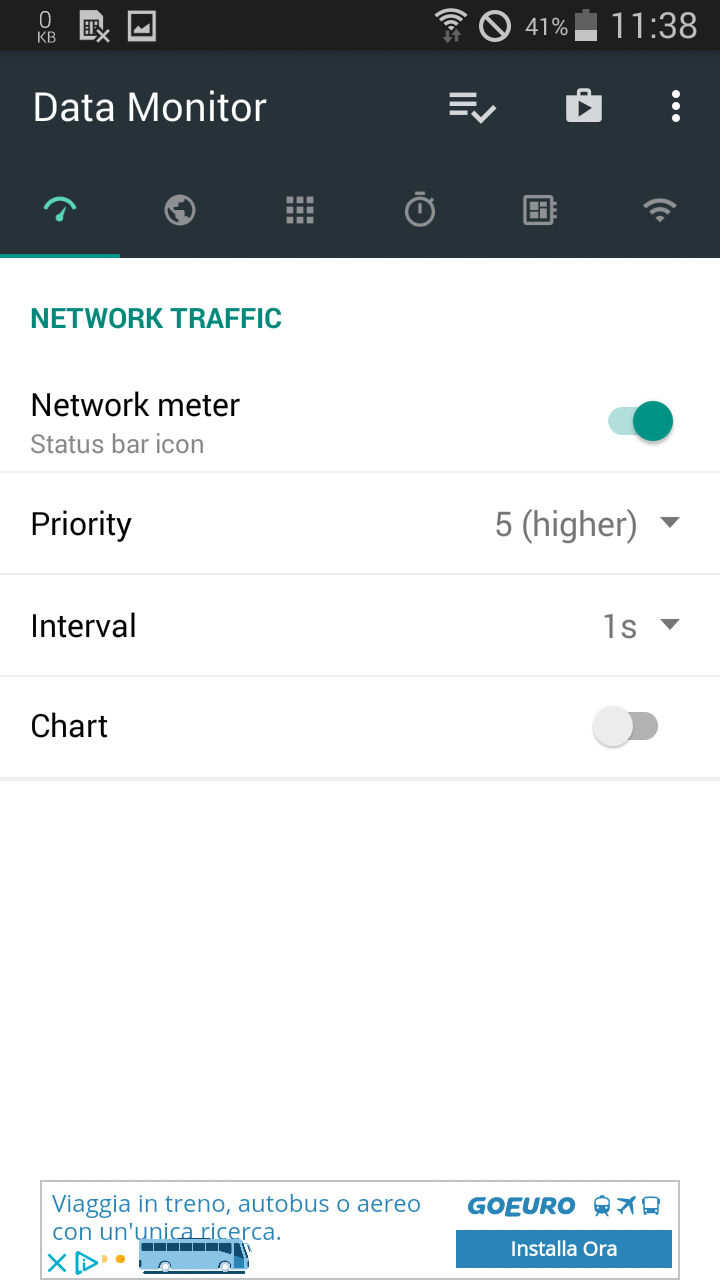This screenshot has width=720, height=1280.
Task: Switch to the news-style widget tab
Action: (x=540, y=210)
